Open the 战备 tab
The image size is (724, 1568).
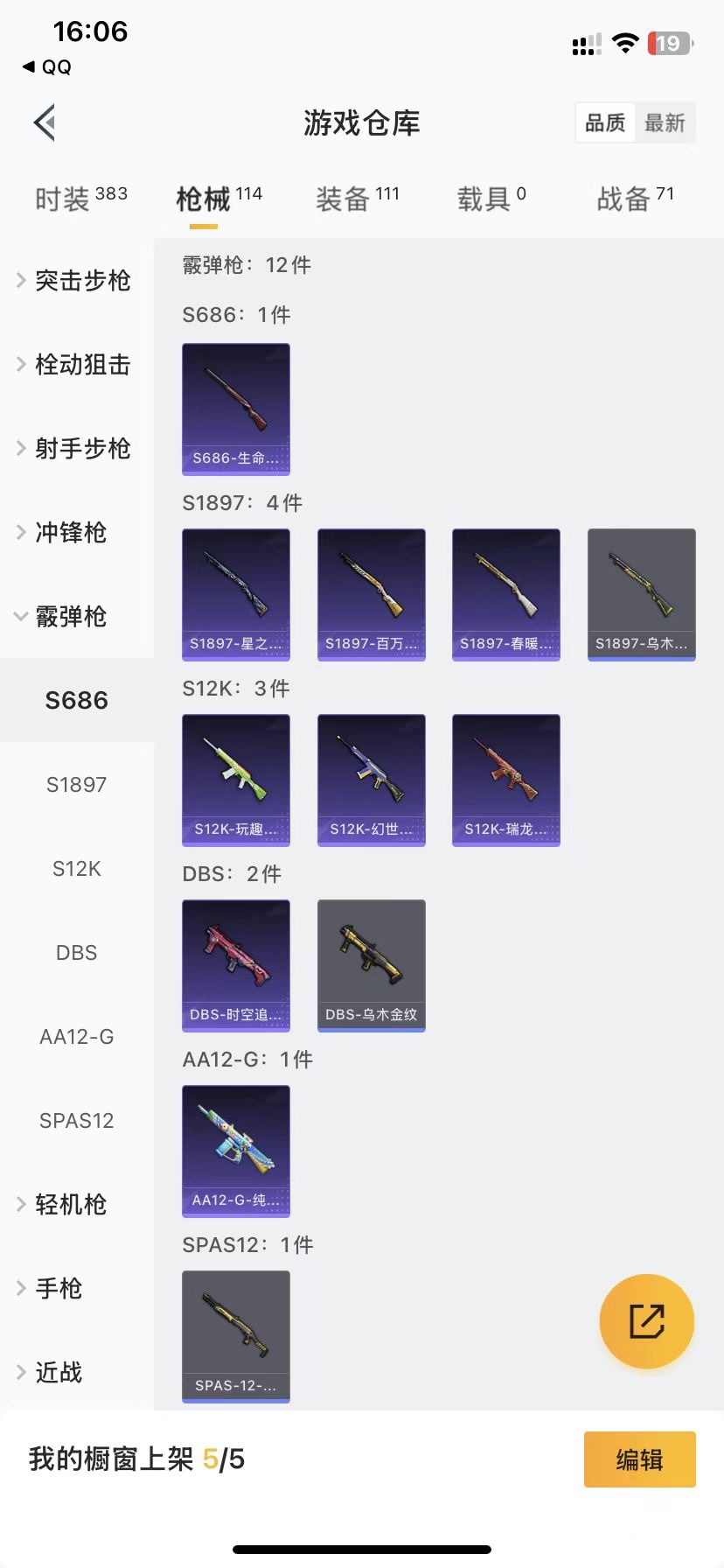[x=635, y=199]
